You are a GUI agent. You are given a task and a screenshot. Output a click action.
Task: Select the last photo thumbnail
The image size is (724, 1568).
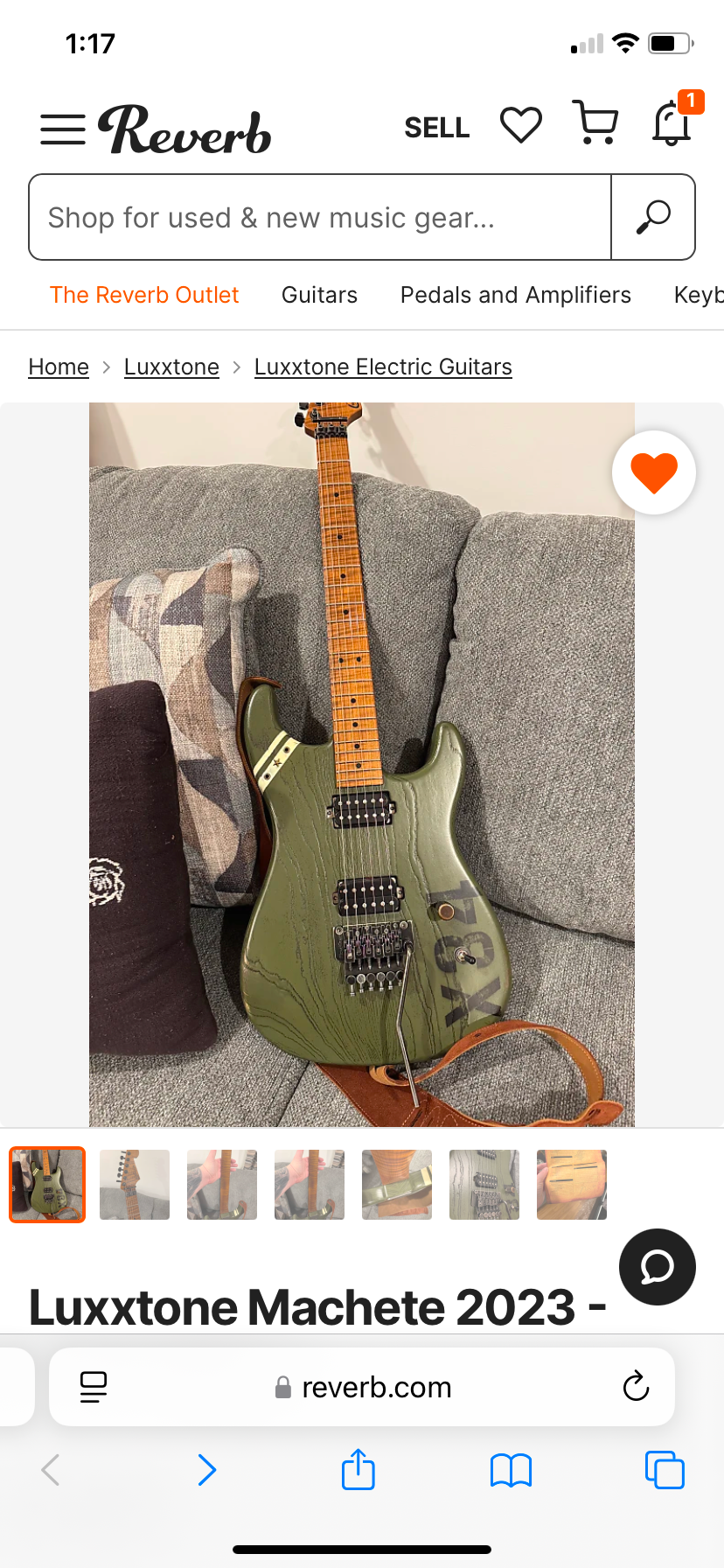point(572,1185)
